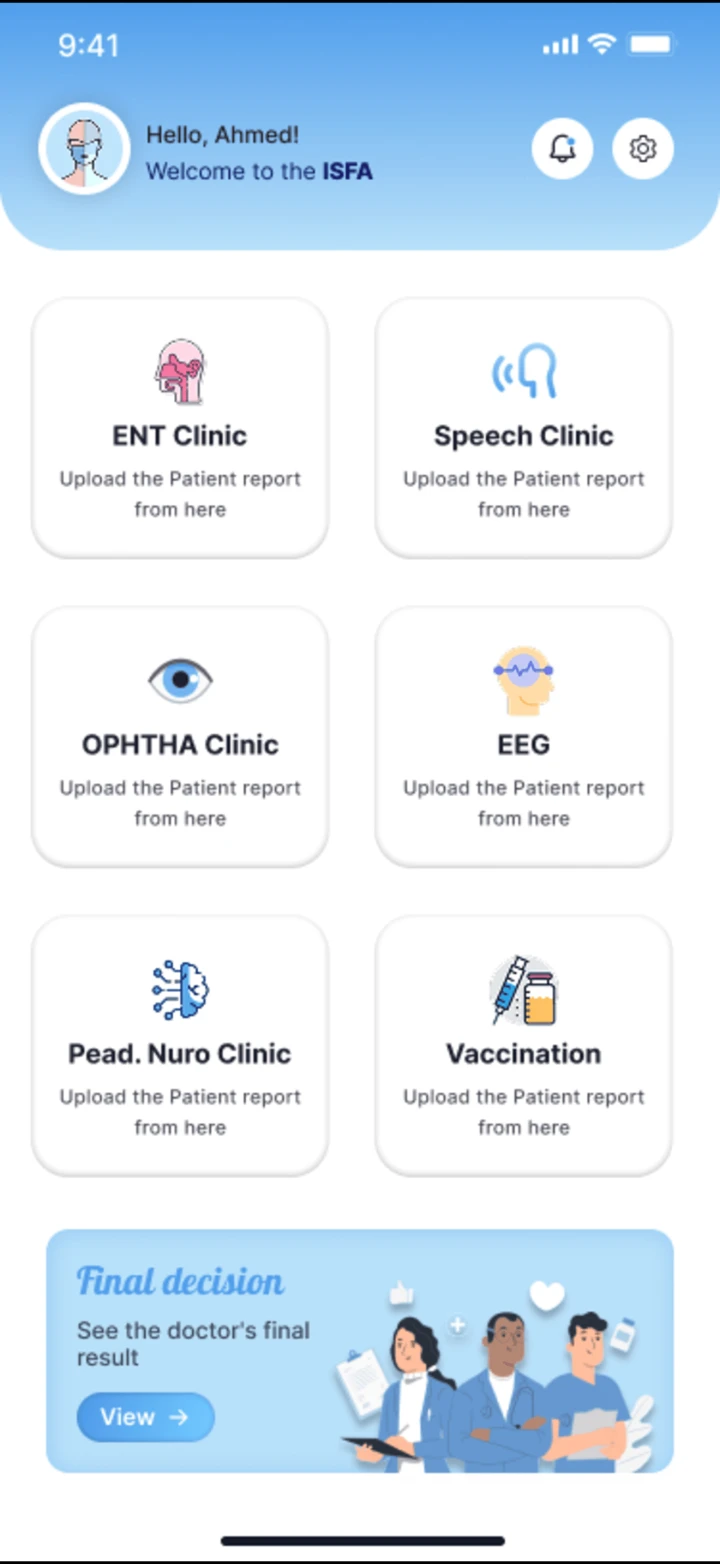Select the Speech Clinic card
Screen dimensions: 720x1564
coord(523,428)
